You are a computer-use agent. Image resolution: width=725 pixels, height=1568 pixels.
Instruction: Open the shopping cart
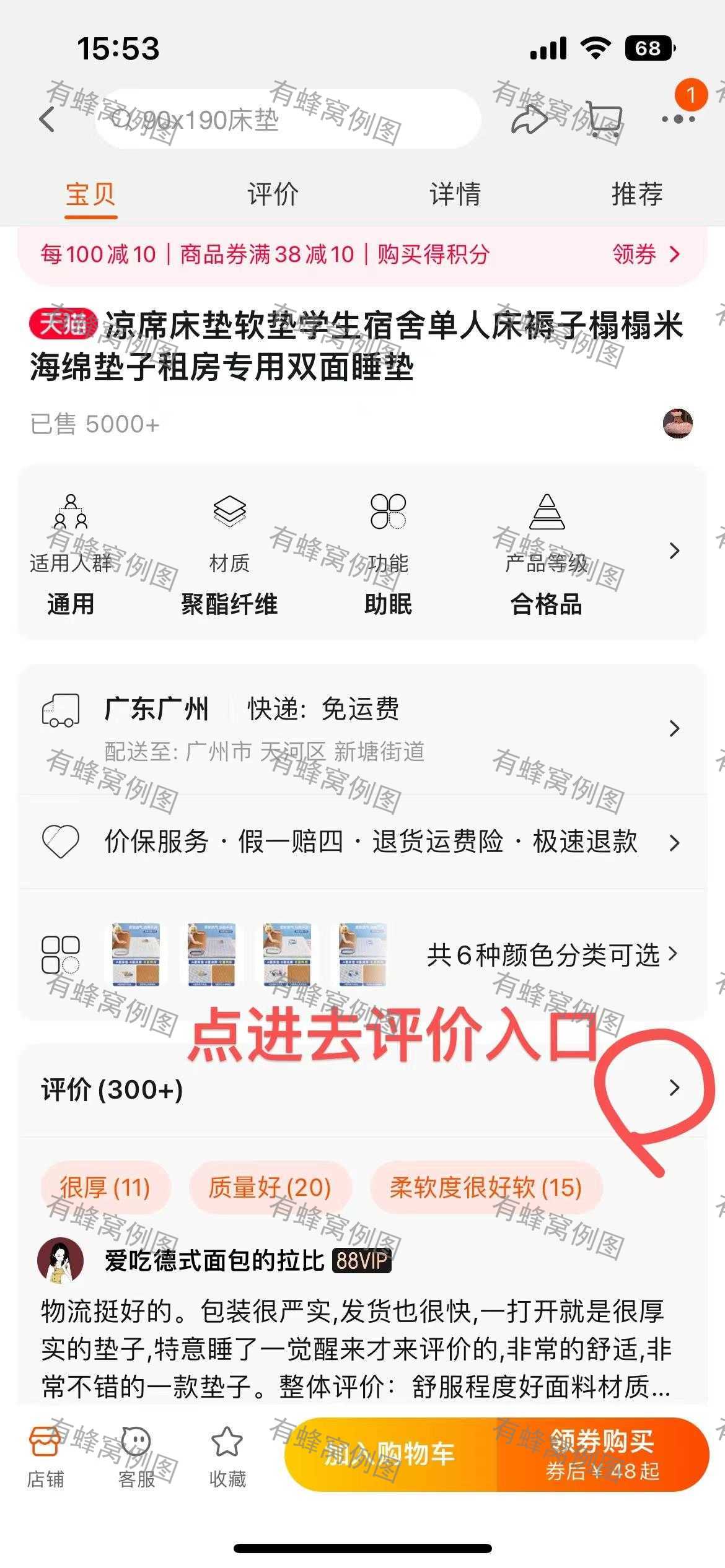(x=603, y=119)
